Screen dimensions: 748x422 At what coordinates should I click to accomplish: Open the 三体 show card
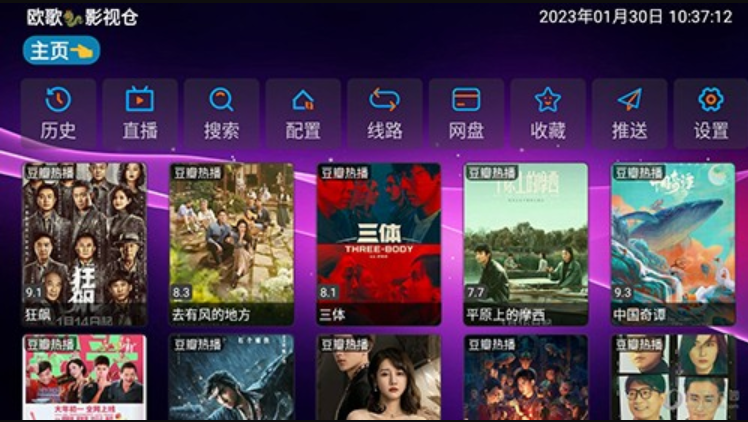(378, 243)
